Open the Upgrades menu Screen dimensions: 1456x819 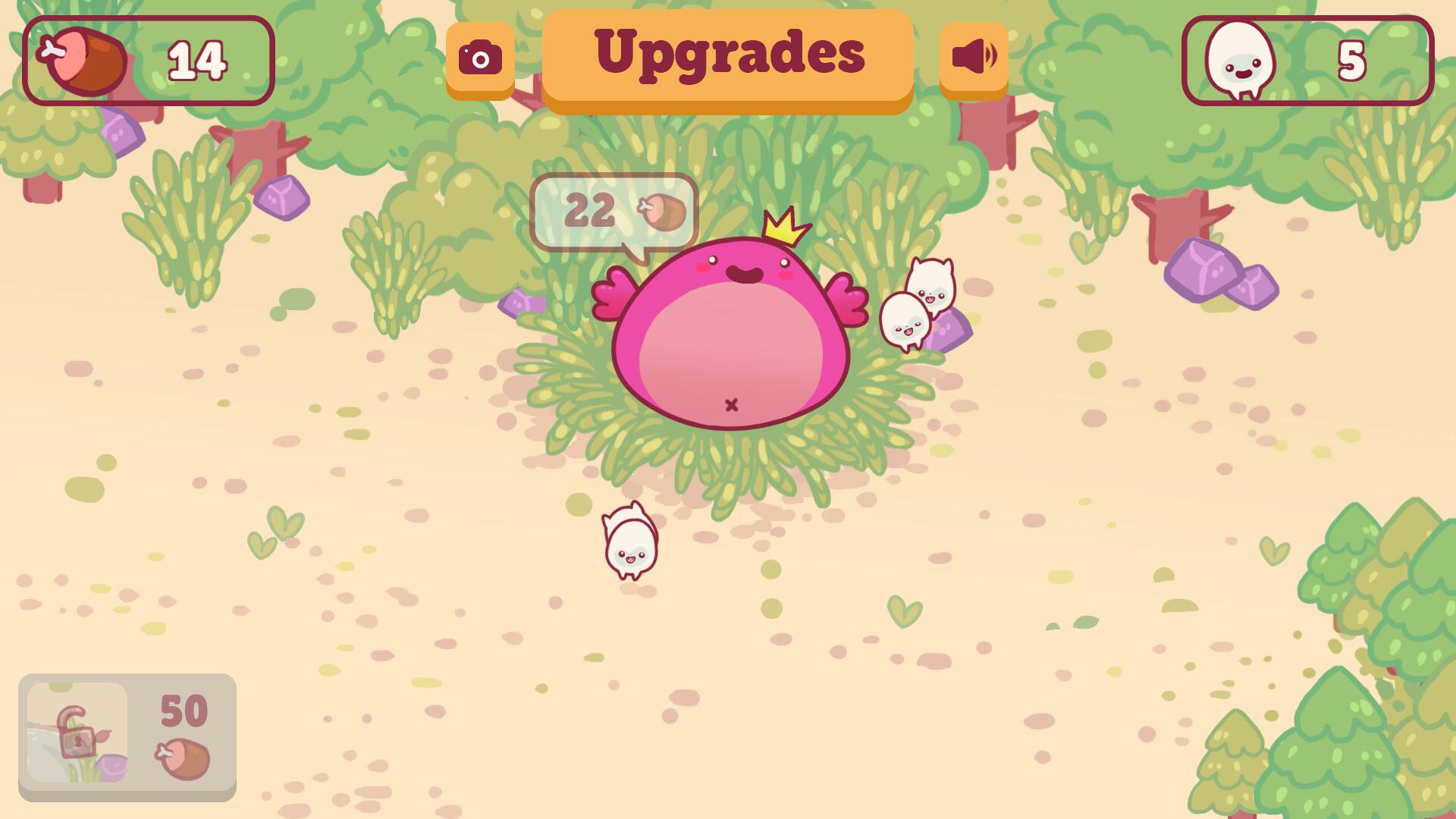pyautogui.click(x=728, y=57)
